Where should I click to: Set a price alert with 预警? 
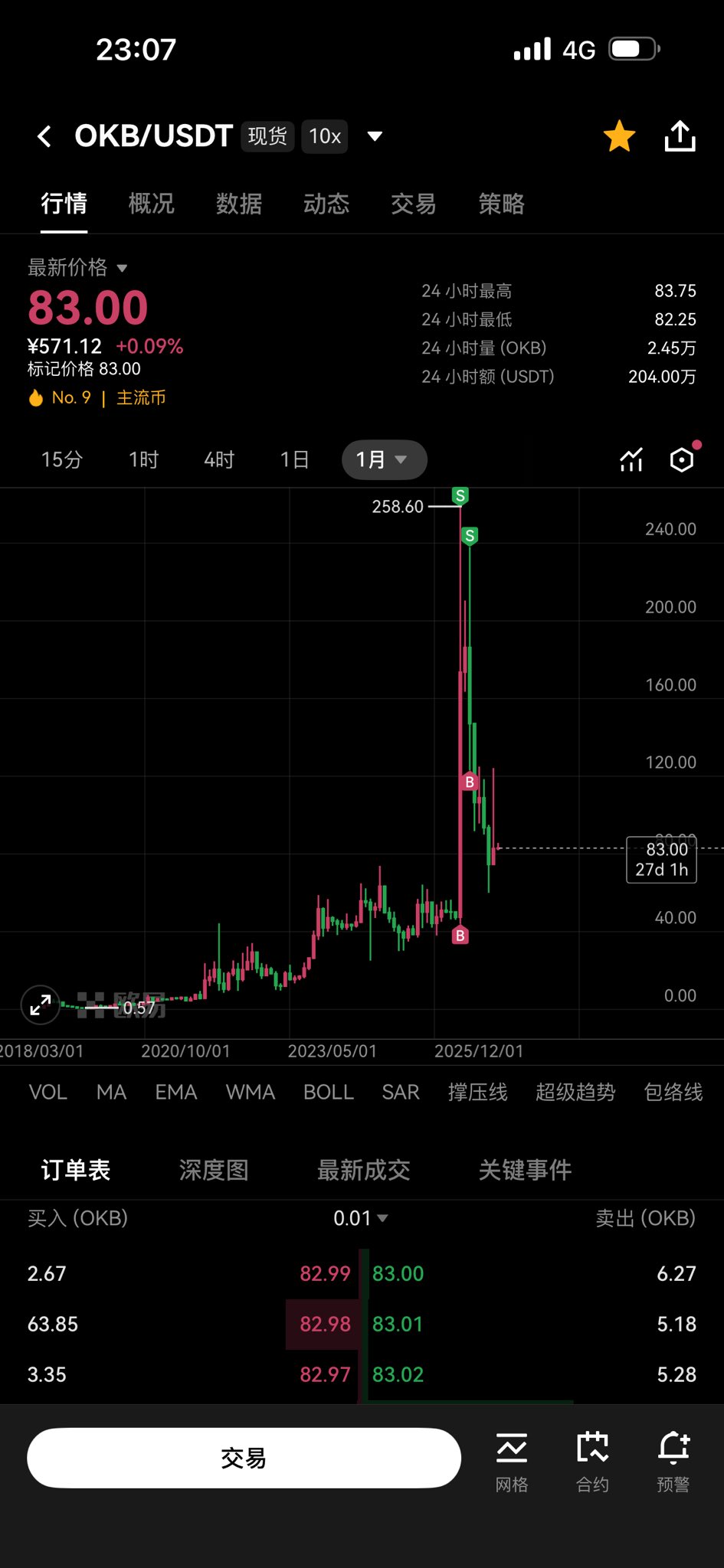(x=673, y=1461)
